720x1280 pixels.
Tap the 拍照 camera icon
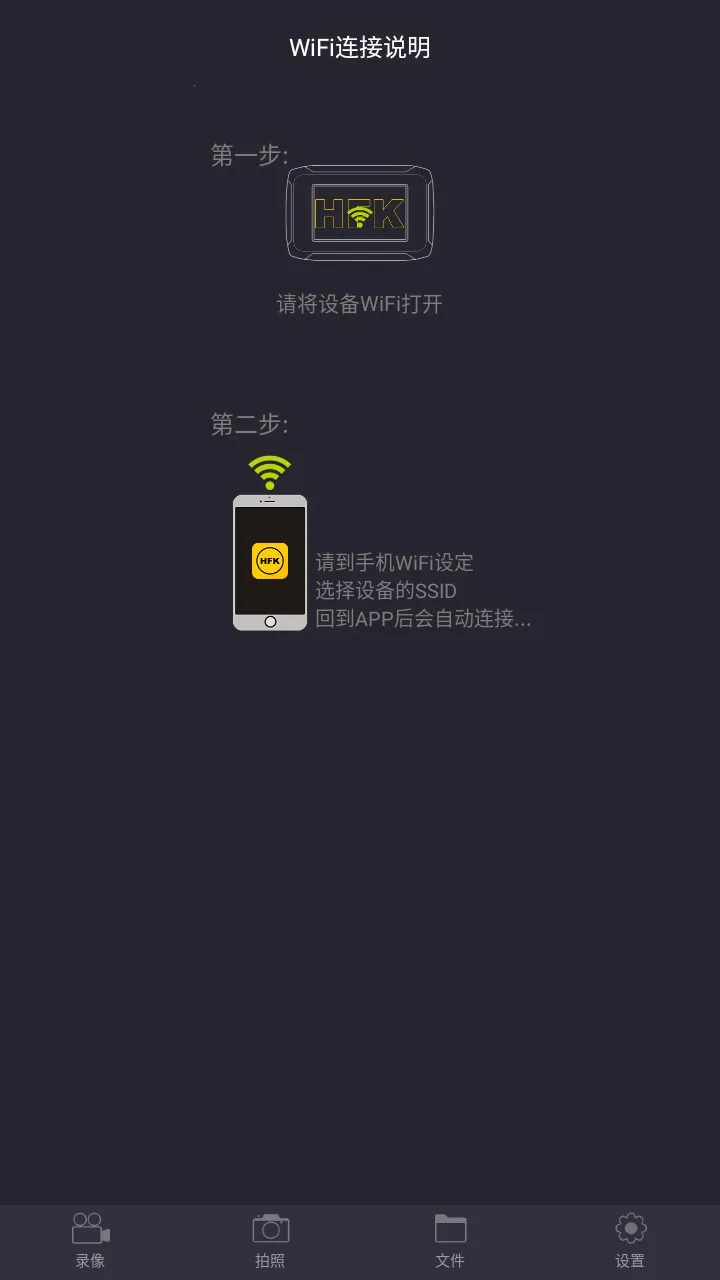270,1226
